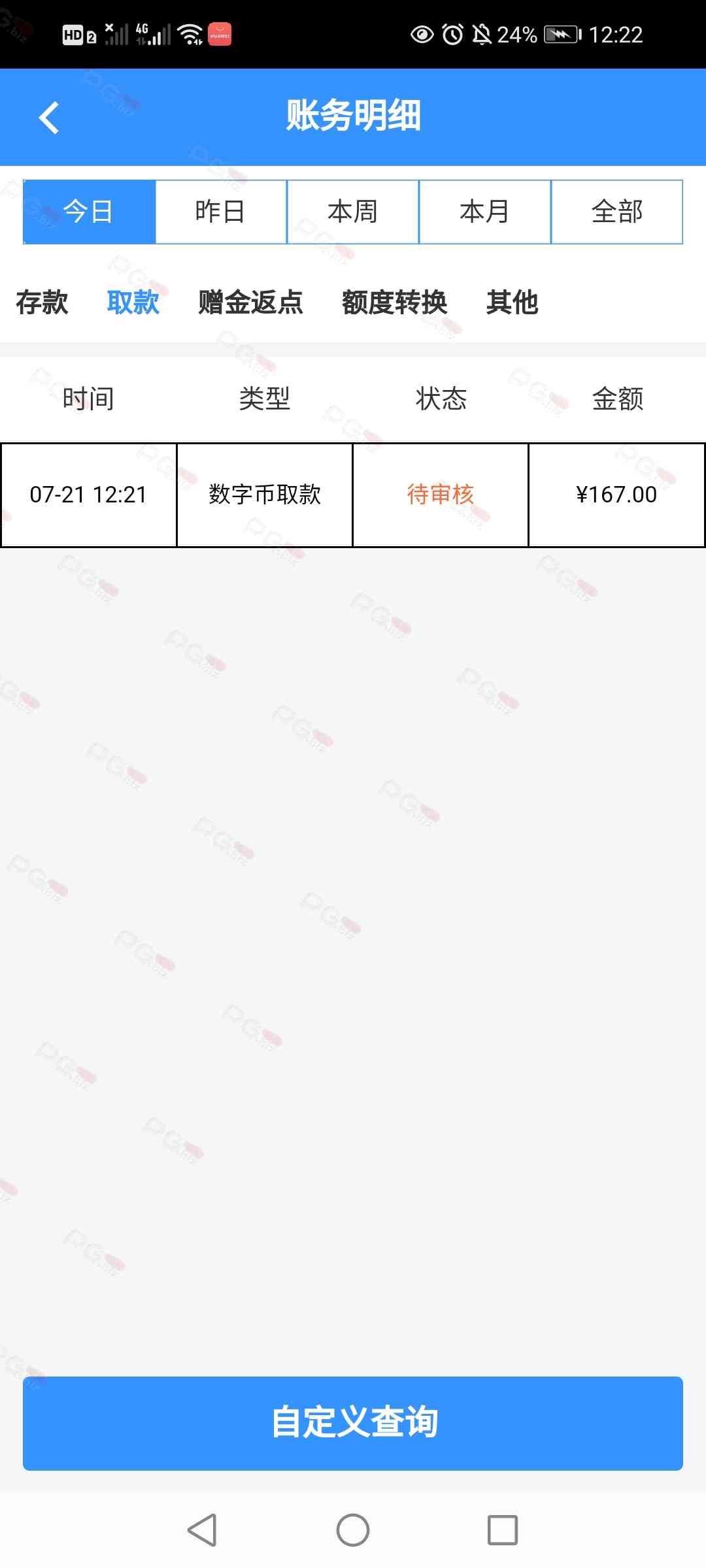Go back using the header arrow
The width and height of the screenshot is (706, 1568).
pyautogui.click(x=49, y=118)
